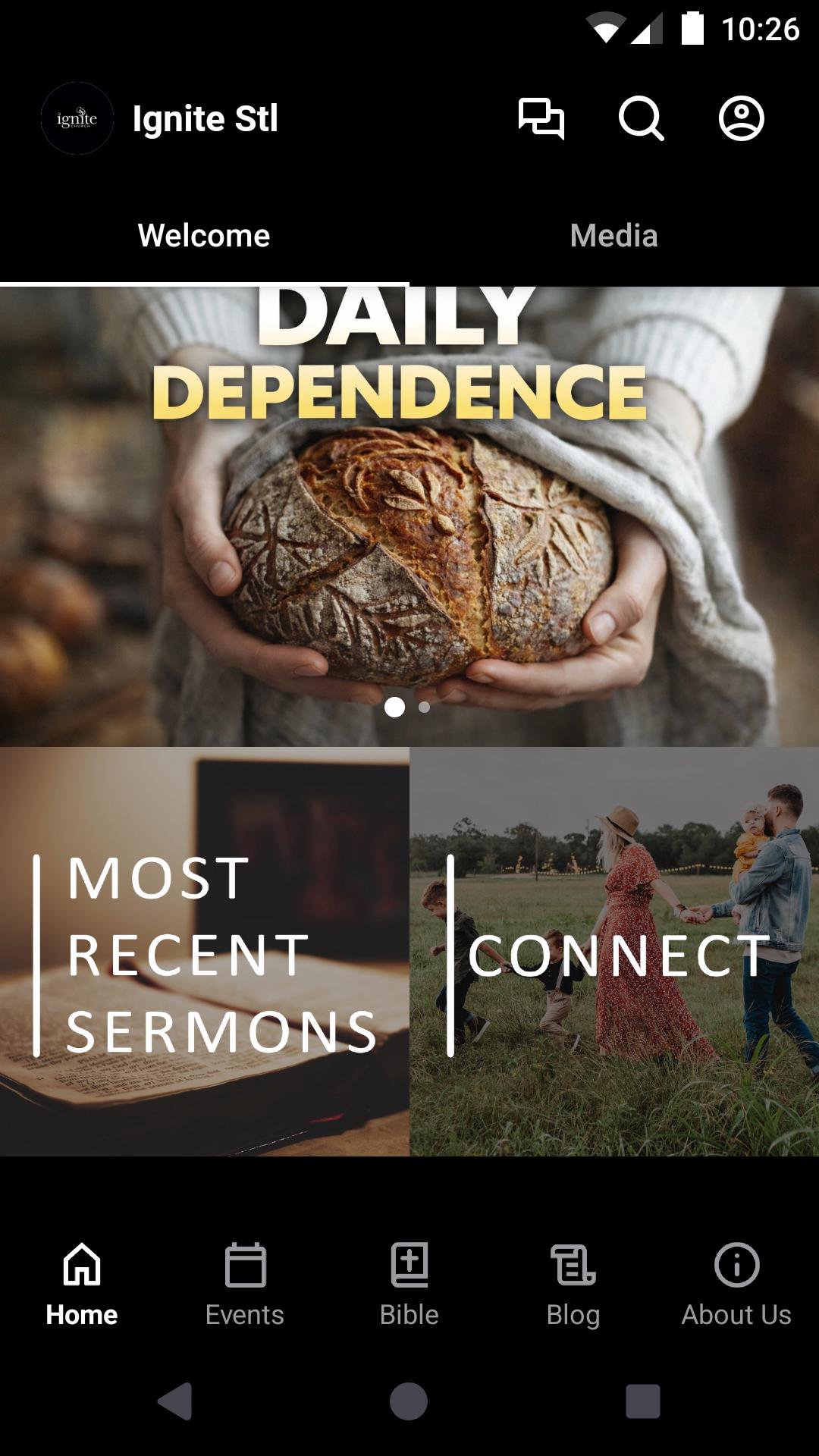Open the user profile icon
Viewport: 819px width, 1456px height.
(x=741, y=119)
